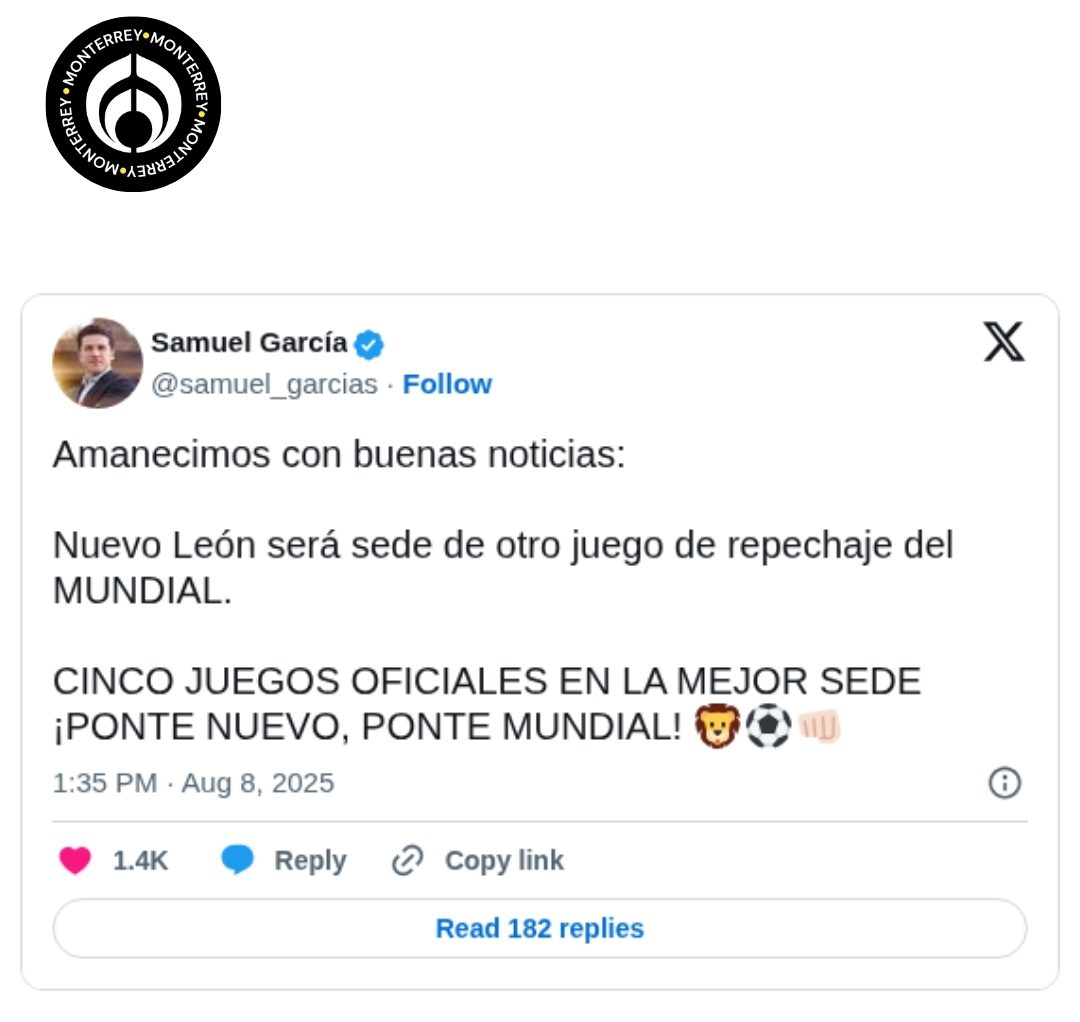Screen dimensions: 1080x1022
Task: Open Samuel García's profile picture
Action: pos(97,364)
